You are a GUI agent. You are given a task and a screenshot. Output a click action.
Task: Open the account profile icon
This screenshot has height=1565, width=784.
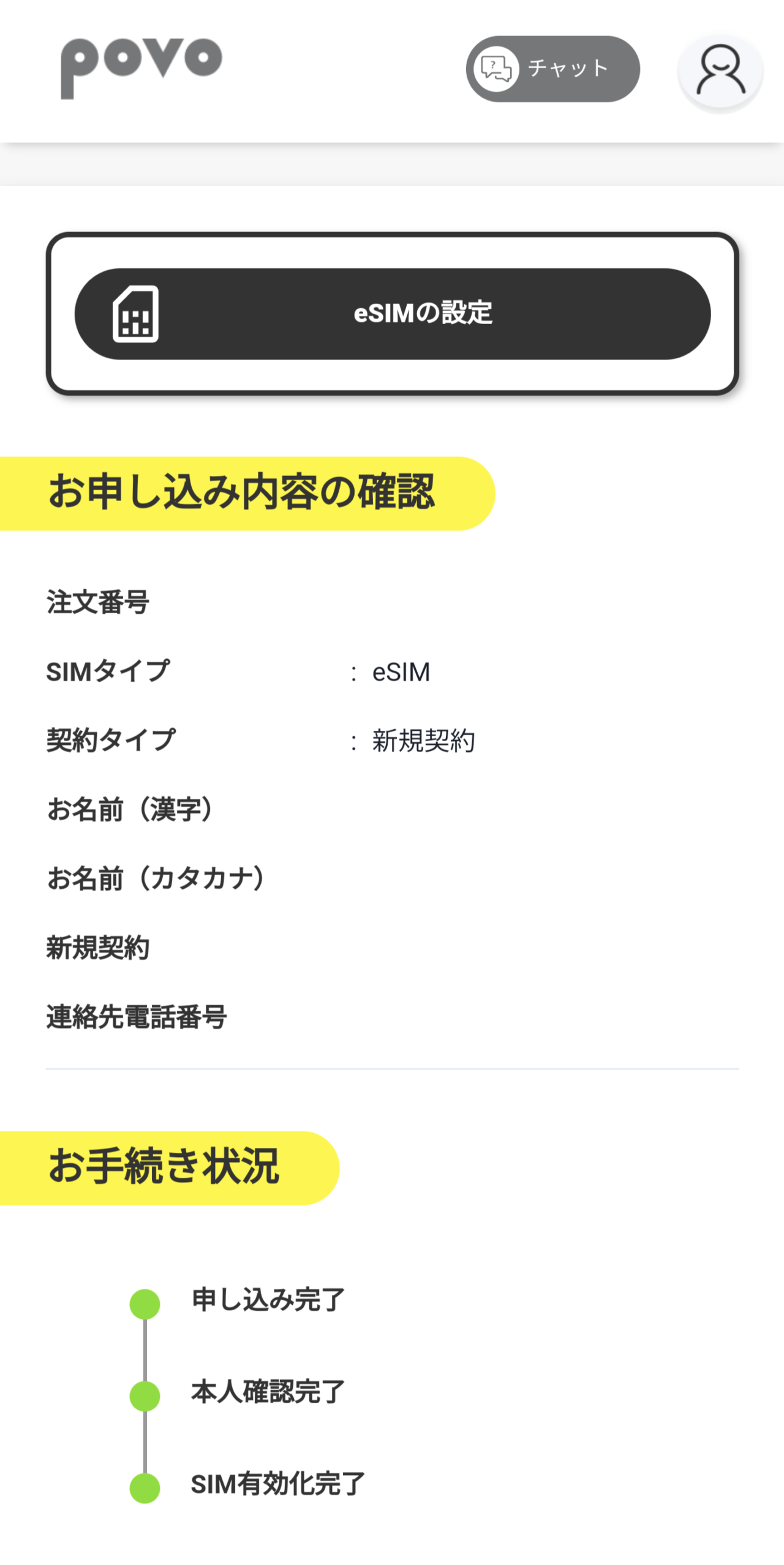coord(720,72)
